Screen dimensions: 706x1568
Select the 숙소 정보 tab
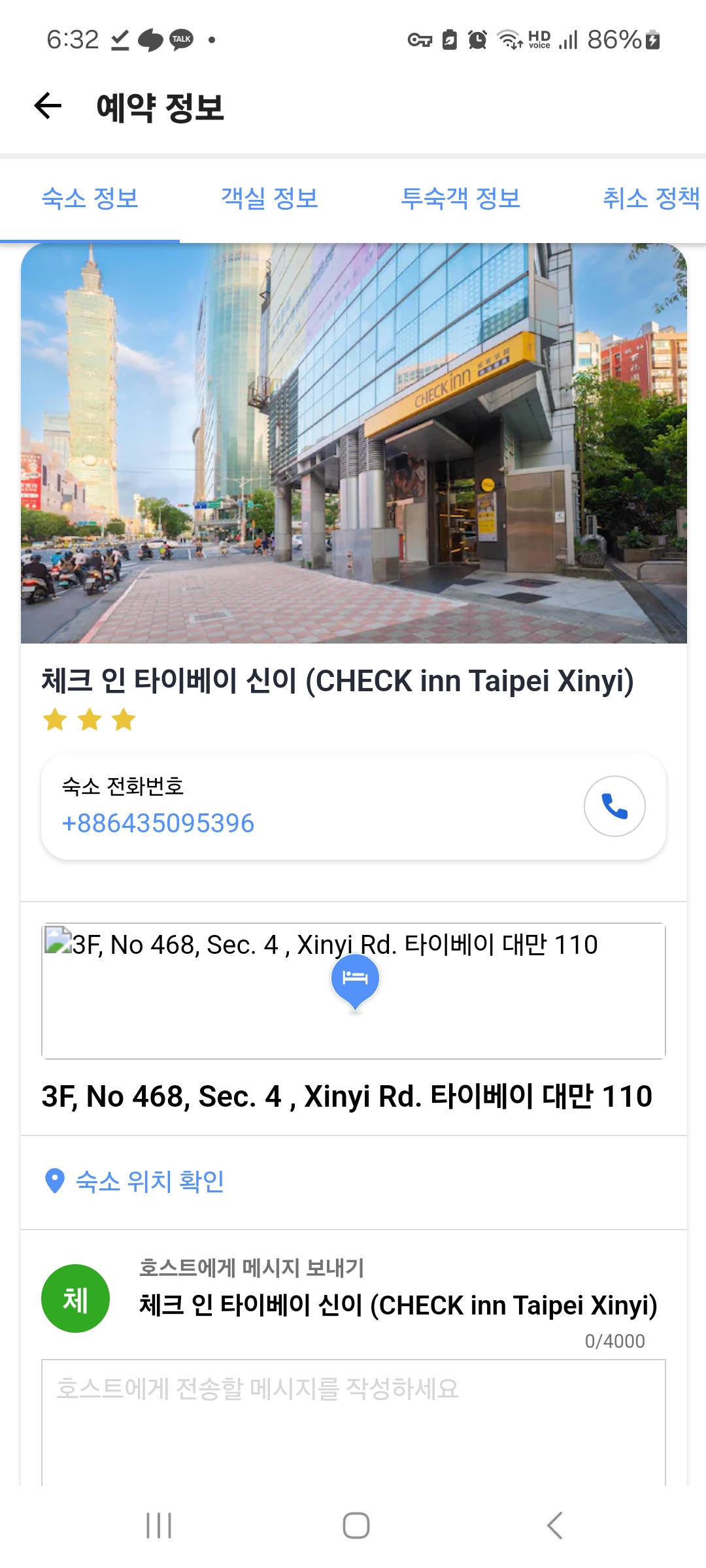(90, 198)
